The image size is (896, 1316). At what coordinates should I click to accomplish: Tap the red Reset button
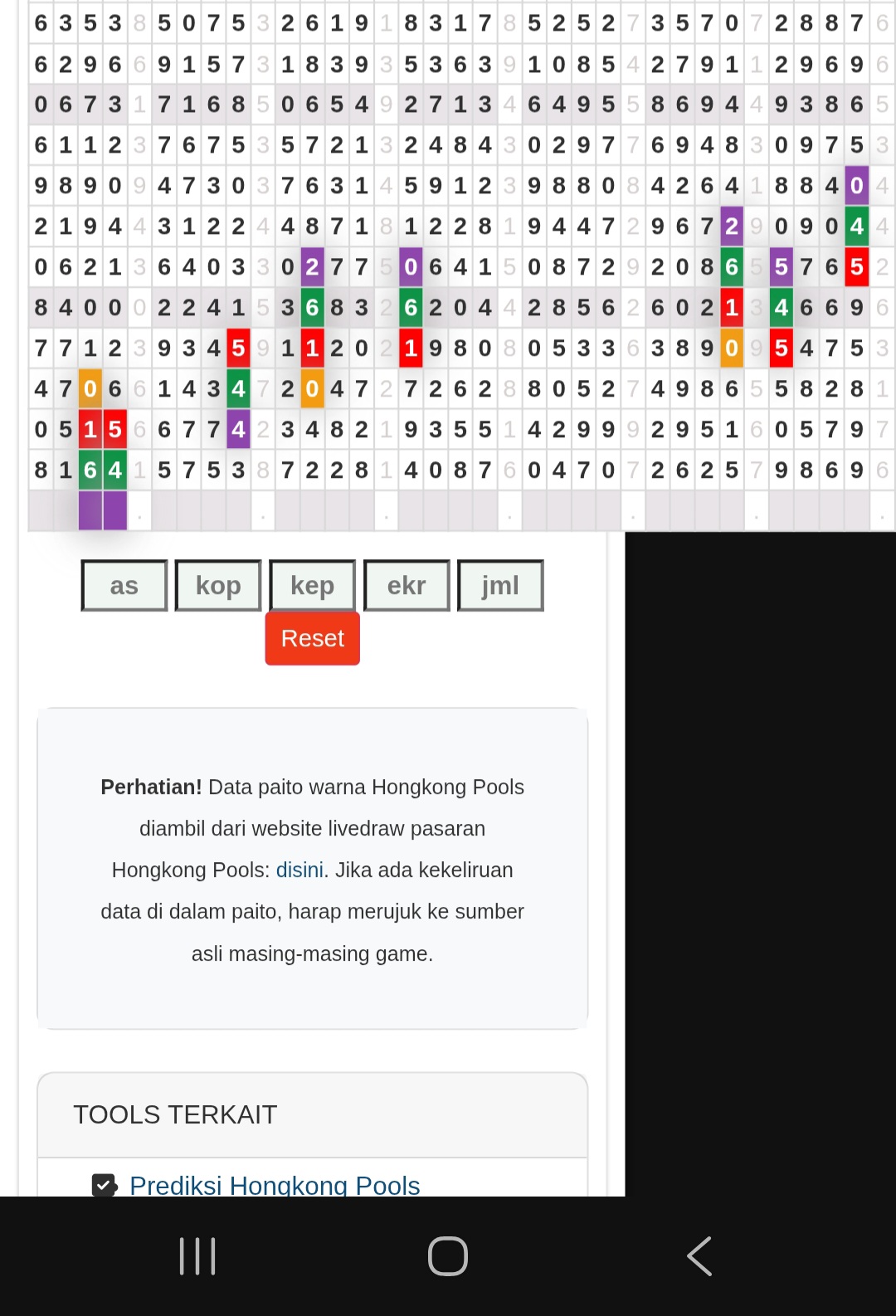(312, 638)
